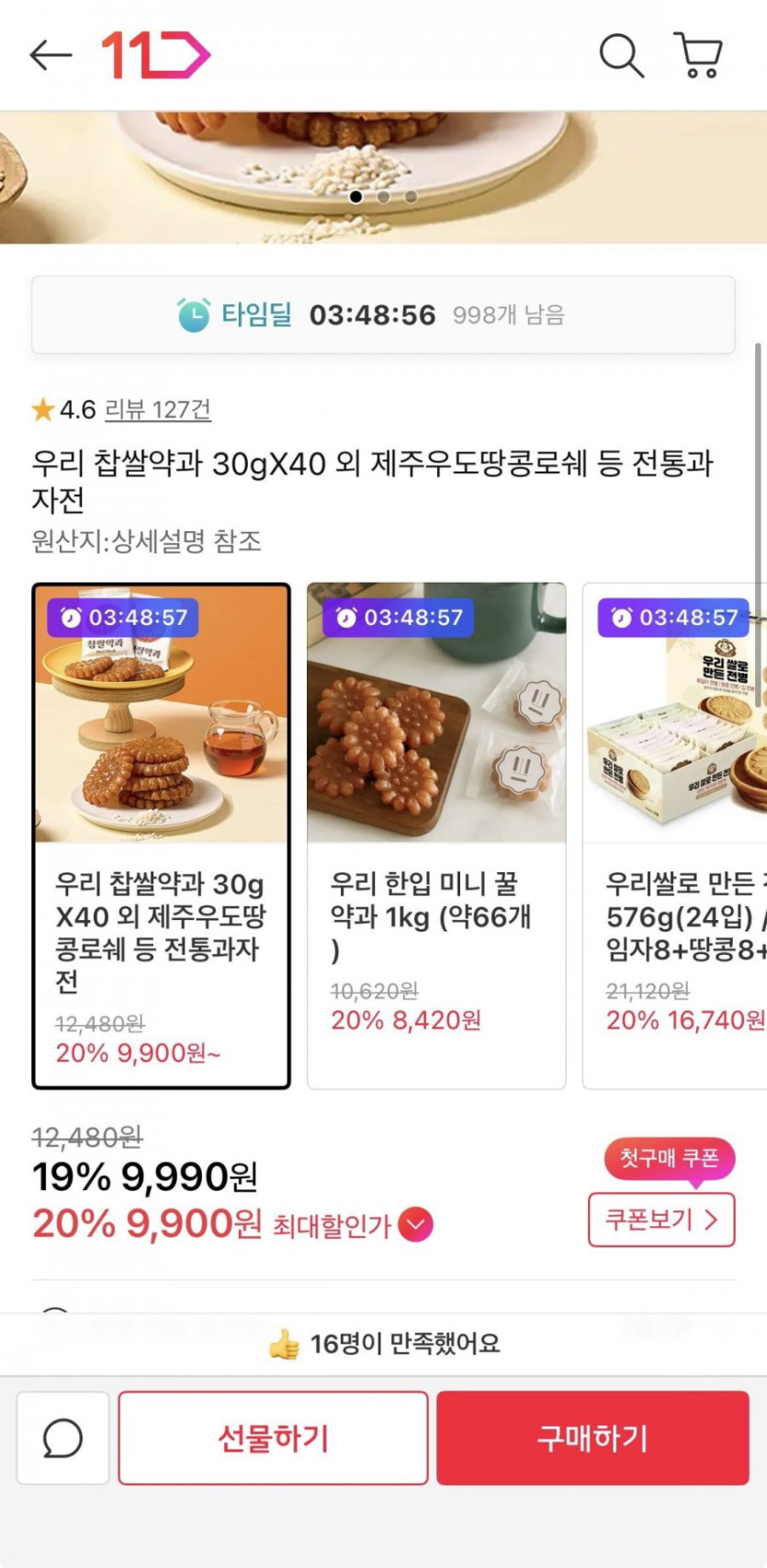Buy now with 구매하기
767x1568 pixels.
[x=592, y=1437]
